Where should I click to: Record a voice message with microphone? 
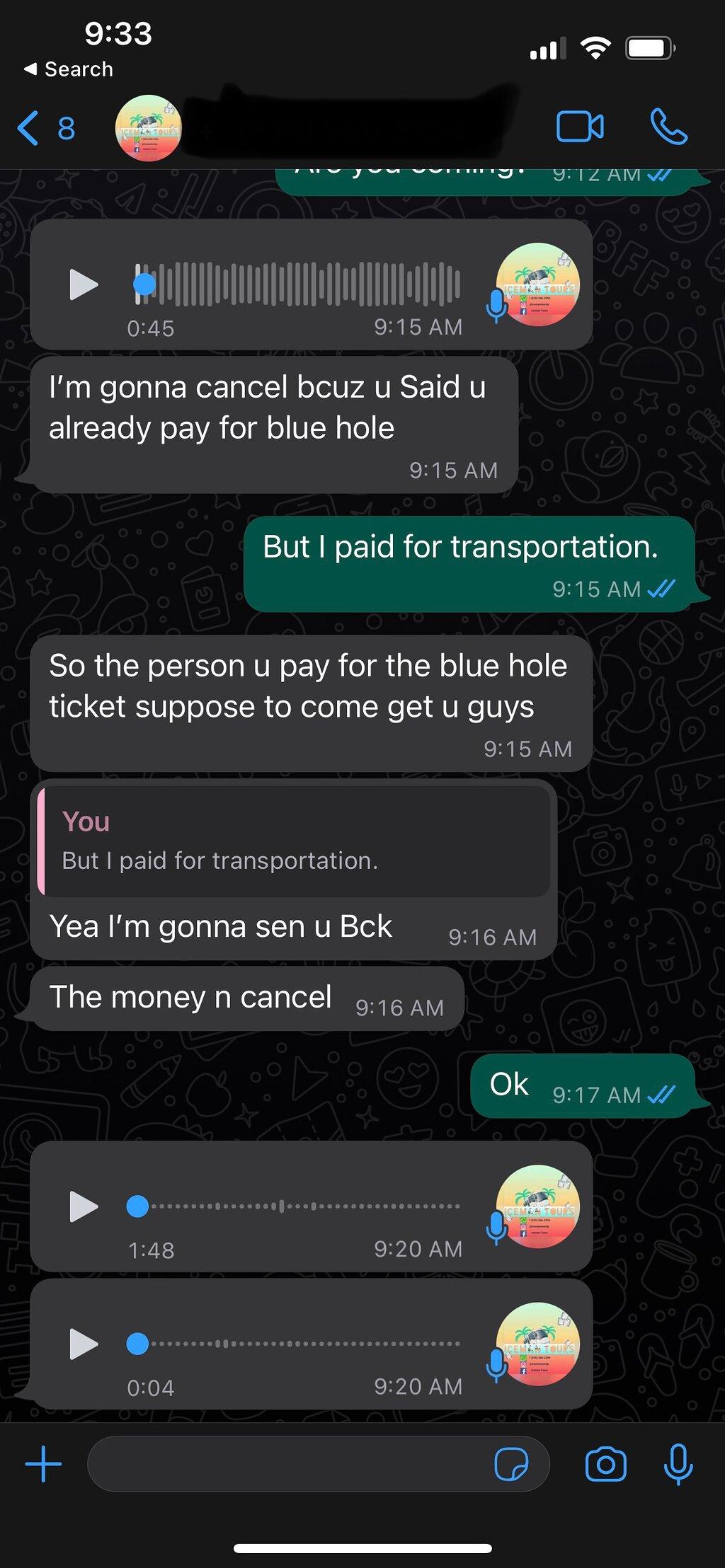[x=678, y=1464]
